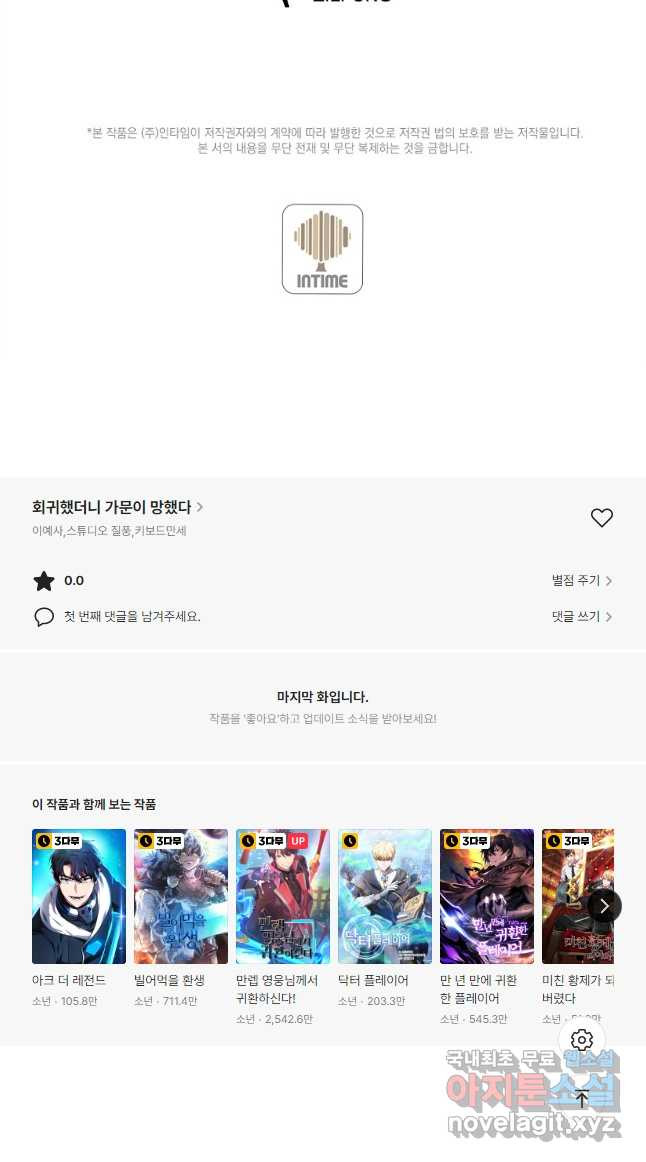Open the 닥터 플레이어 webtoon card
The image size is (646, 1162).
(x=385, y=896)
